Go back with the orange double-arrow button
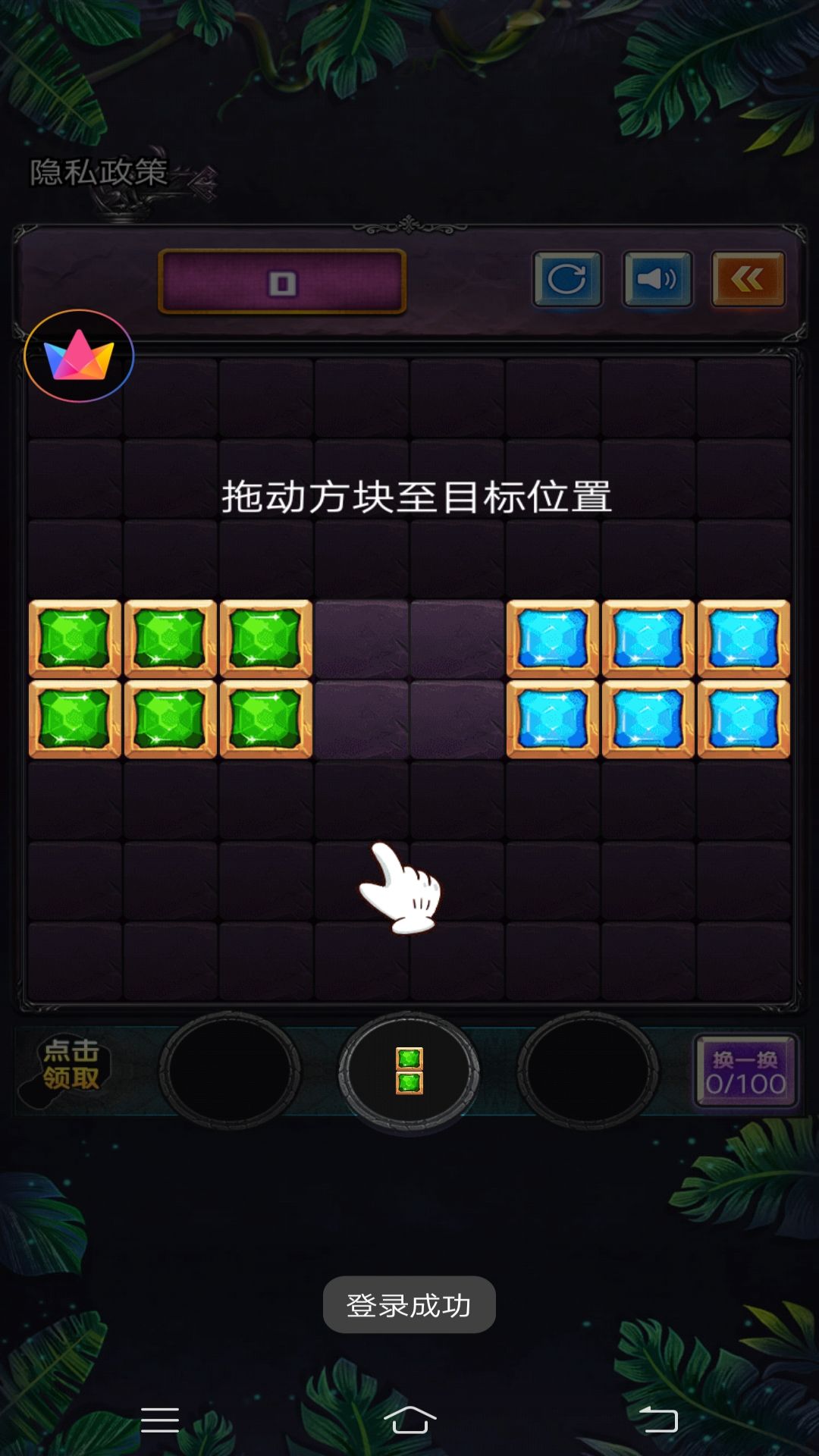819x1456 pixels. pyautogui.click(x=747, y=279)
